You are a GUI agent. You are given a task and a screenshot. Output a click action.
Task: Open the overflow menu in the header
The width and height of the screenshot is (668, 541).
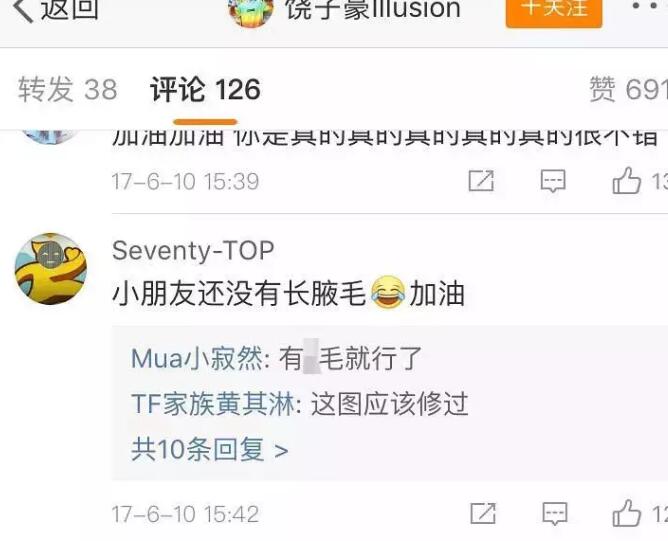[x=648, y=8]
